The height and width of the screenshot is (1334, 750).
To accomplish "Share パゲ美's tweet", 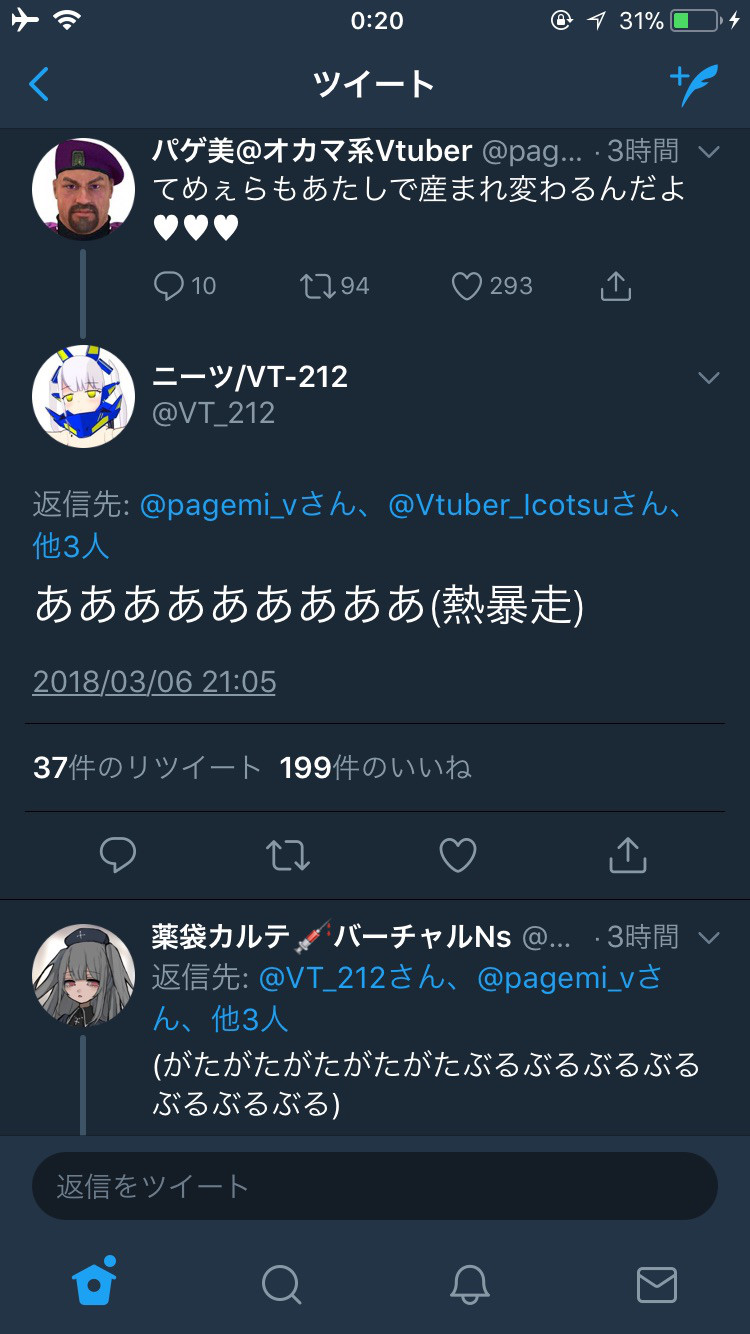I will point(616,287).
